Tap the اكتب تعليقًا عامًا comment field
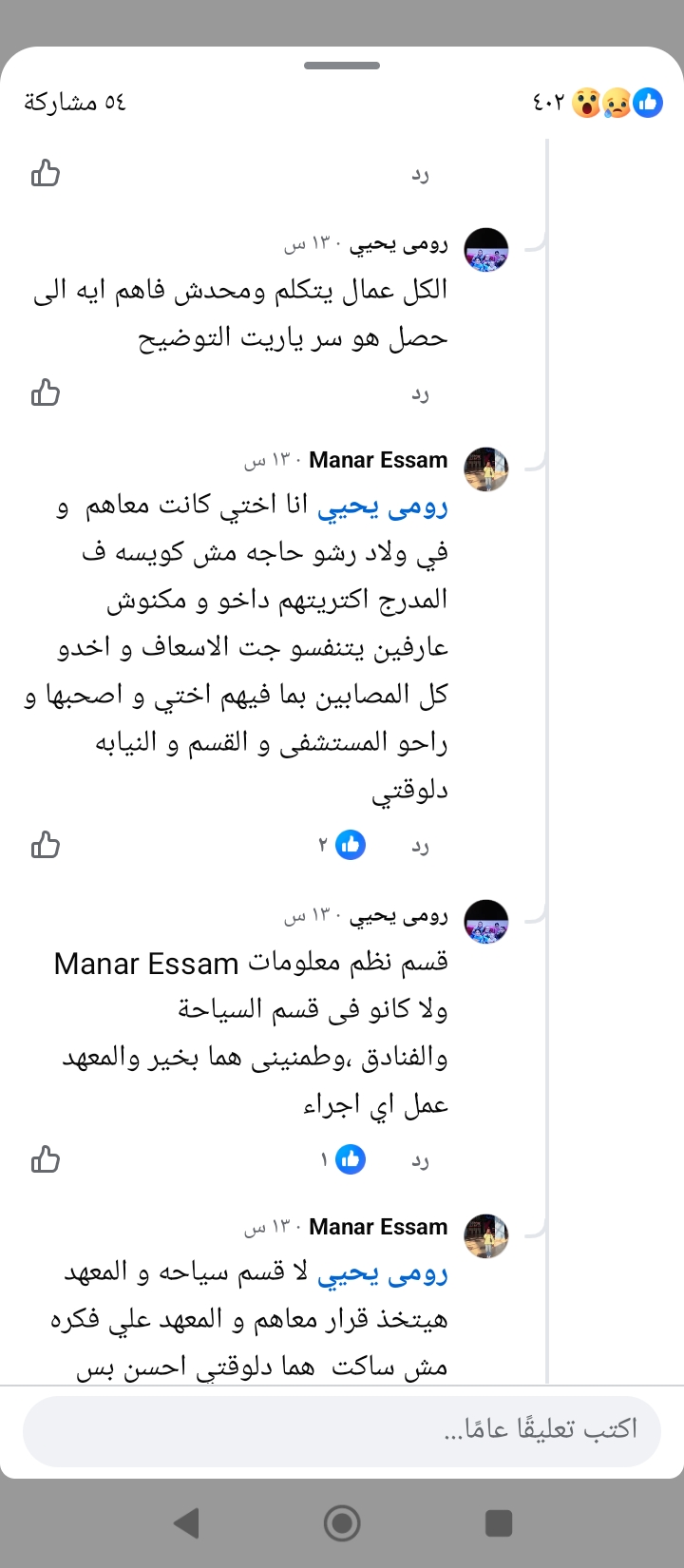 coord(342,1430)
